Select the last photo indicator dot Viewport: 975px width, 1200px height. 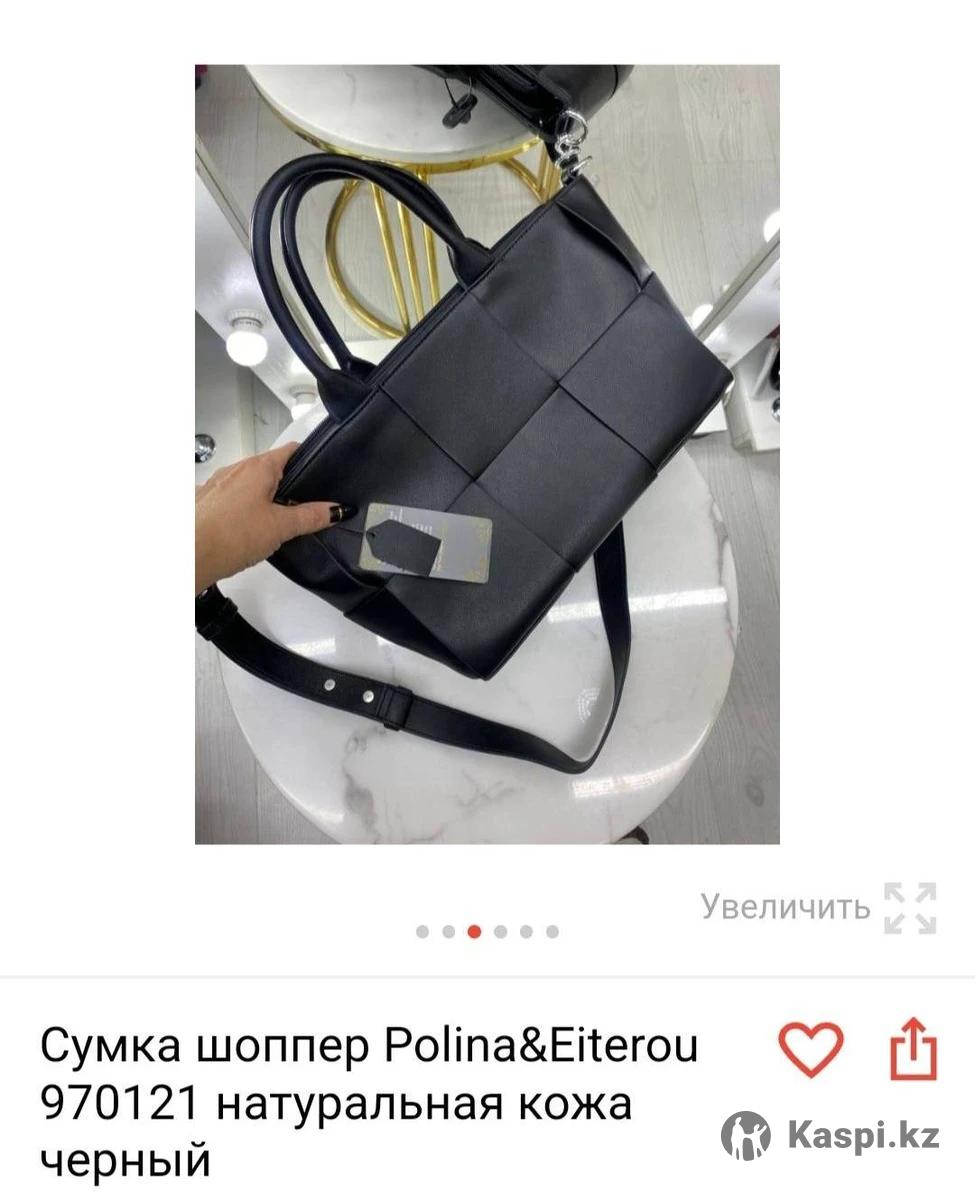552,932
